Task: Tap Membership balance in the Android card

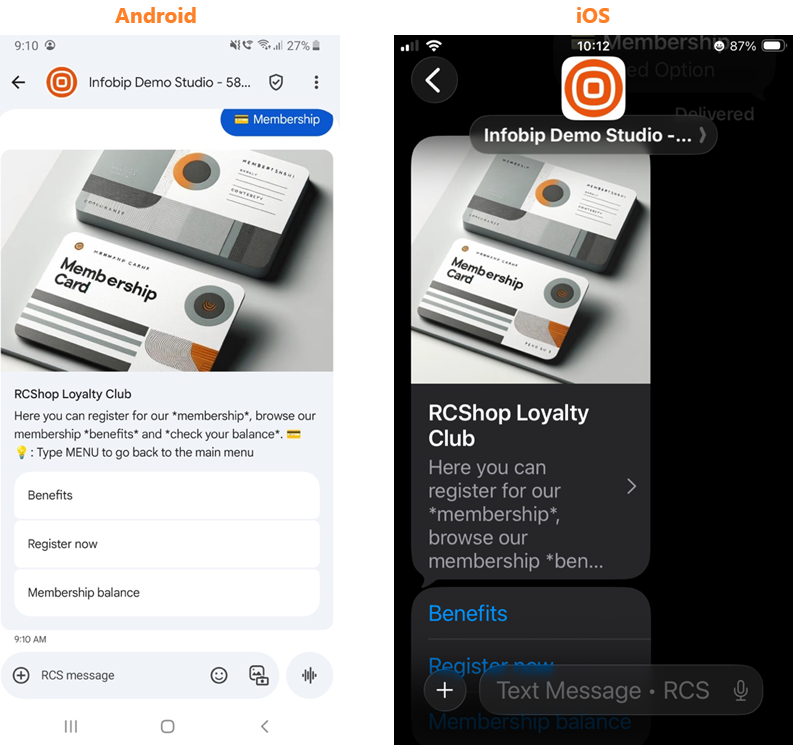Action: (x=166, y=592)
